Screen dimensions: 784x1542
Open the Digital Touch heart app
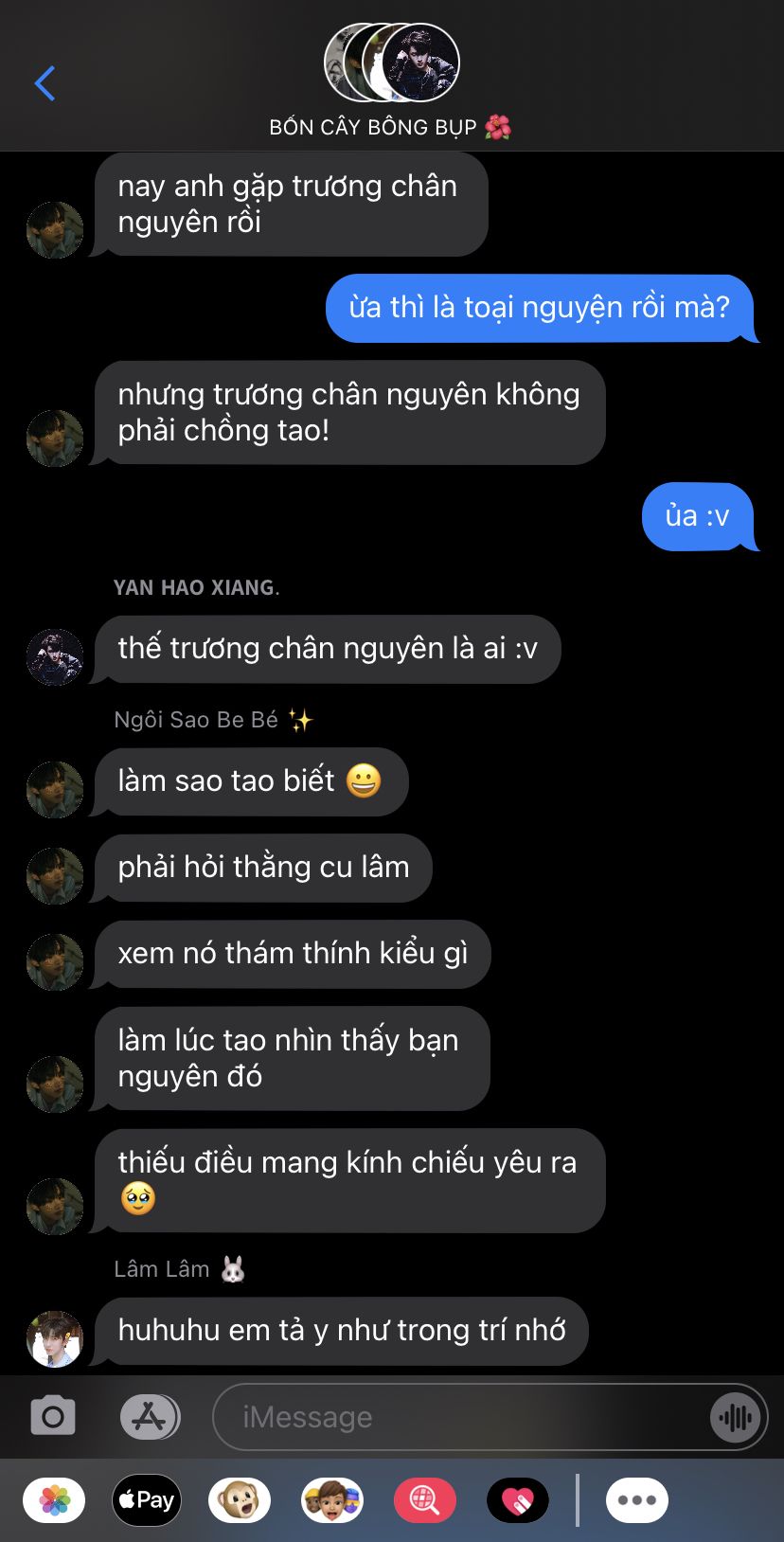pos(518,1500)
